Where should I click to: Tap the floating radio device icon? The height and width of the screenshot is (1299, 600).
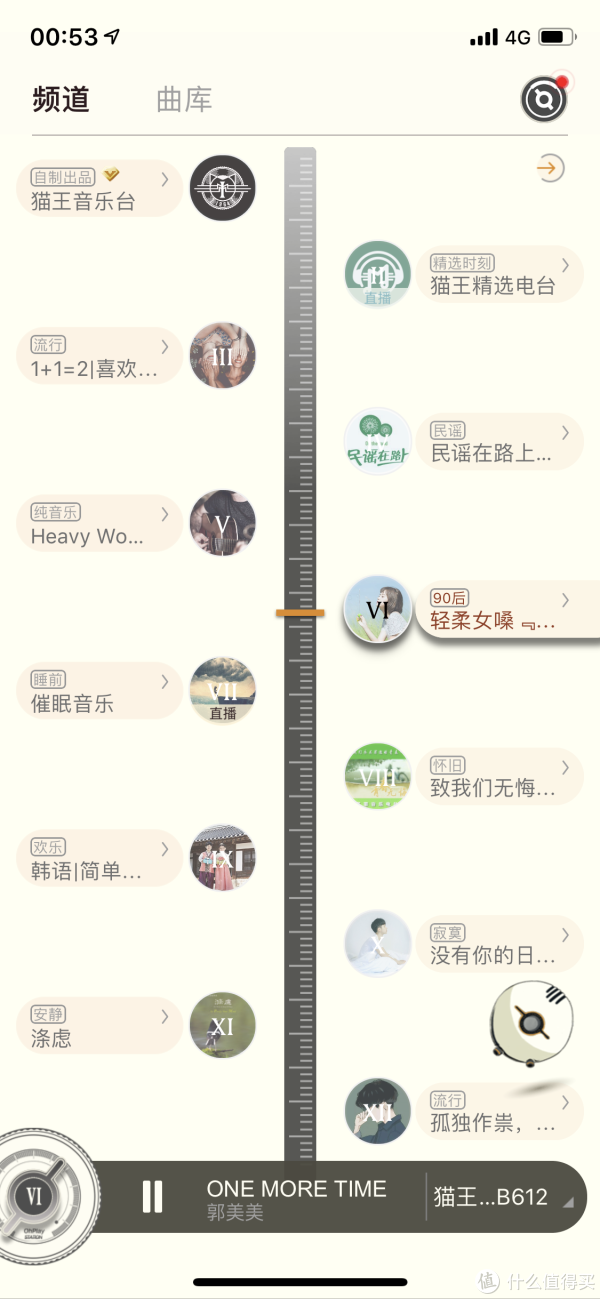point(530,1020)
